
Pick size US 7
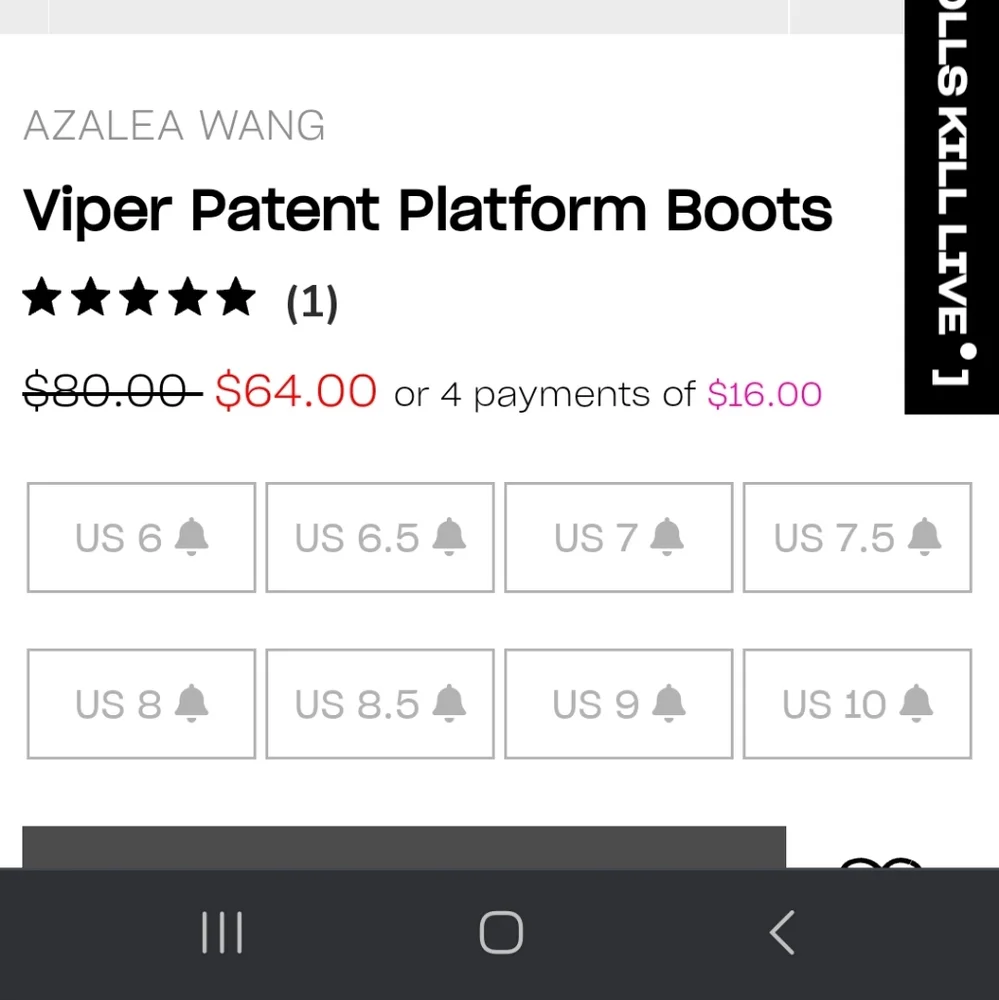point(618,538)
